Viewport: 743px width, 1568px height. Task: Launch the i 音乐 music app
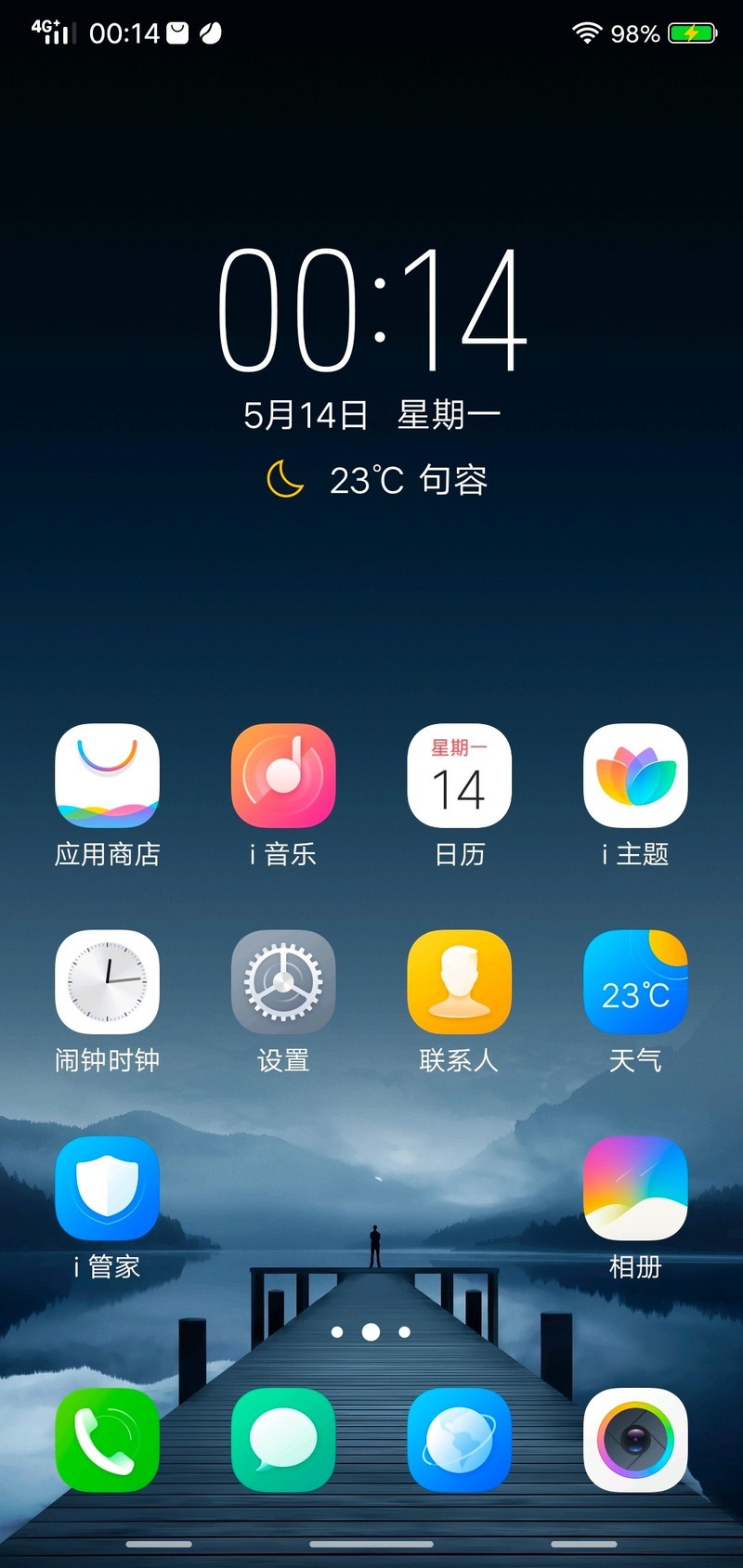tap(283, 776)
